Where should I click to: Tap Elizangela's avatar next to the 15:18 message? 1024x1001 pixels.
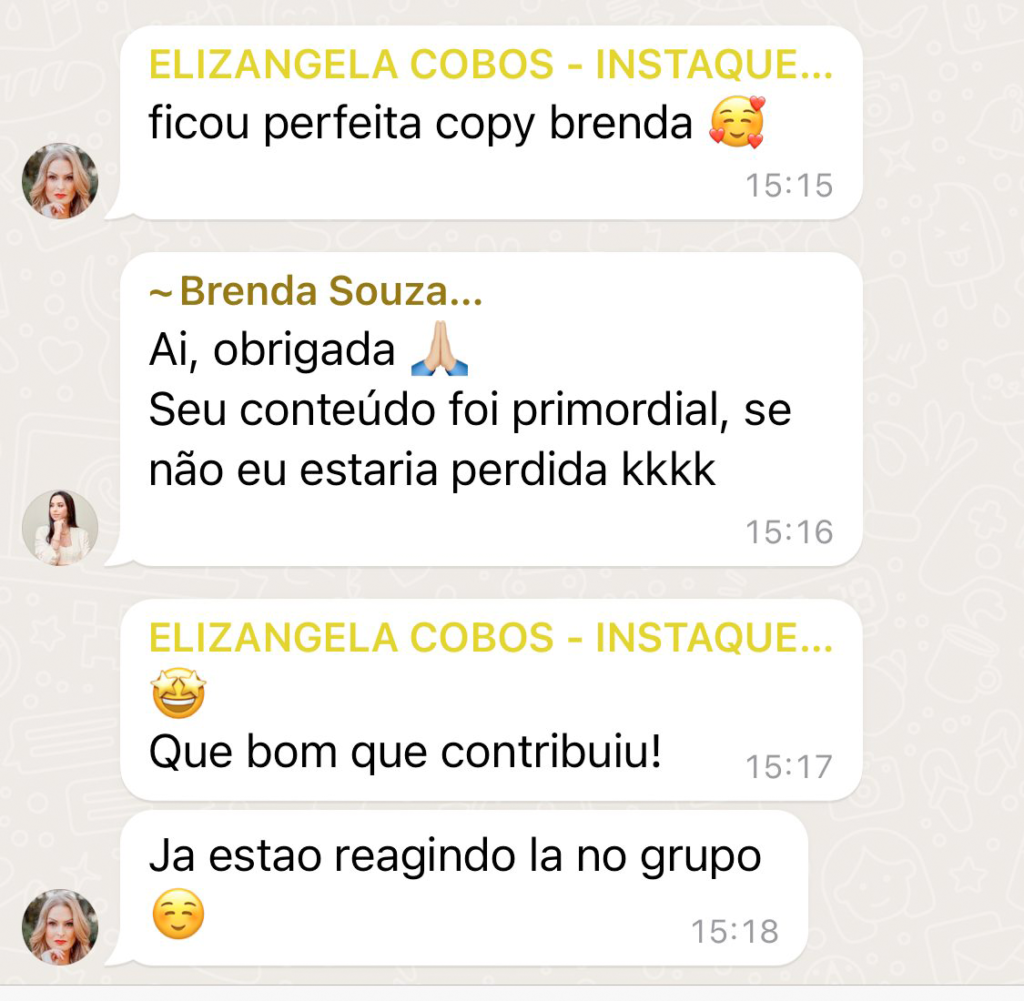pyautogui.click(x=60, y=927)
